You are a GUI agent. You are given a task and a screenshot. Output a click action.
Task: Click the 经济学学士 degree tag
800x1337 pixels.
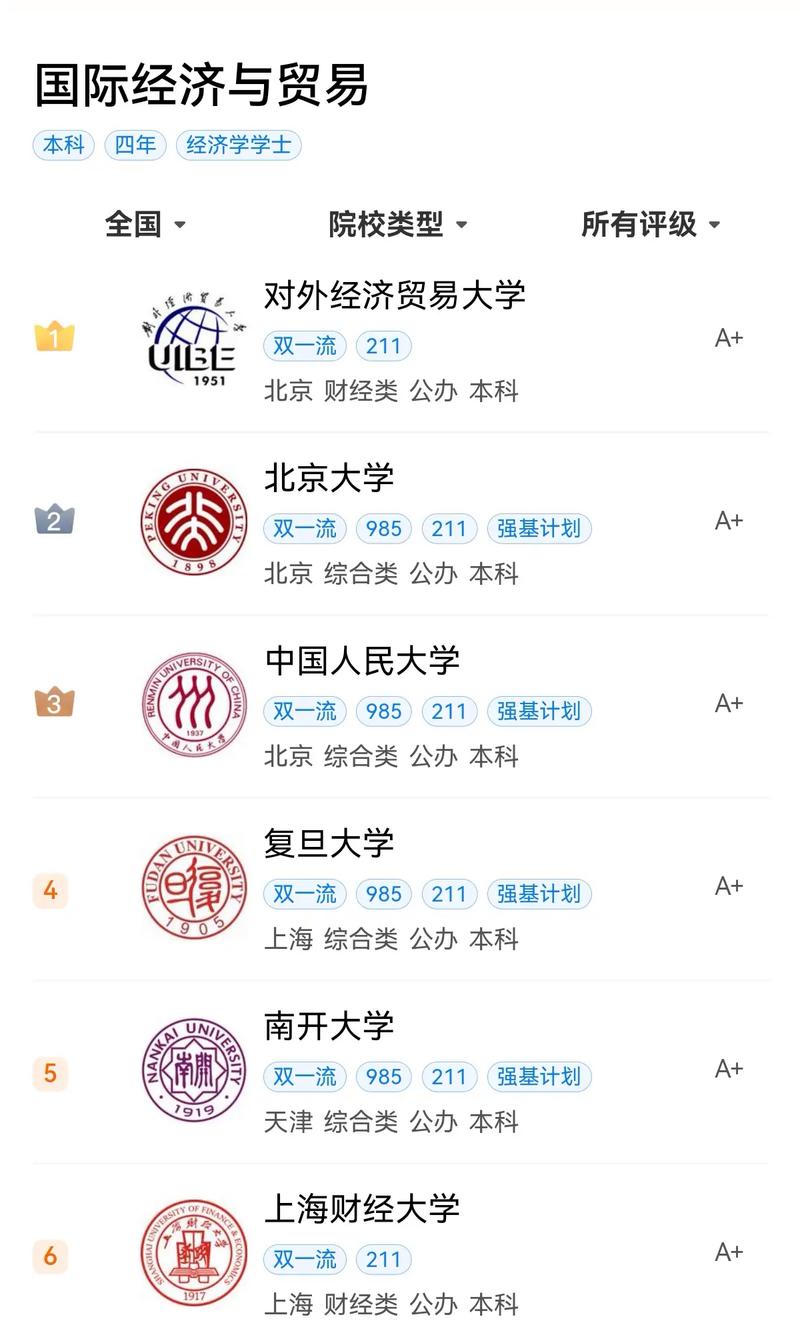point(239,145)
